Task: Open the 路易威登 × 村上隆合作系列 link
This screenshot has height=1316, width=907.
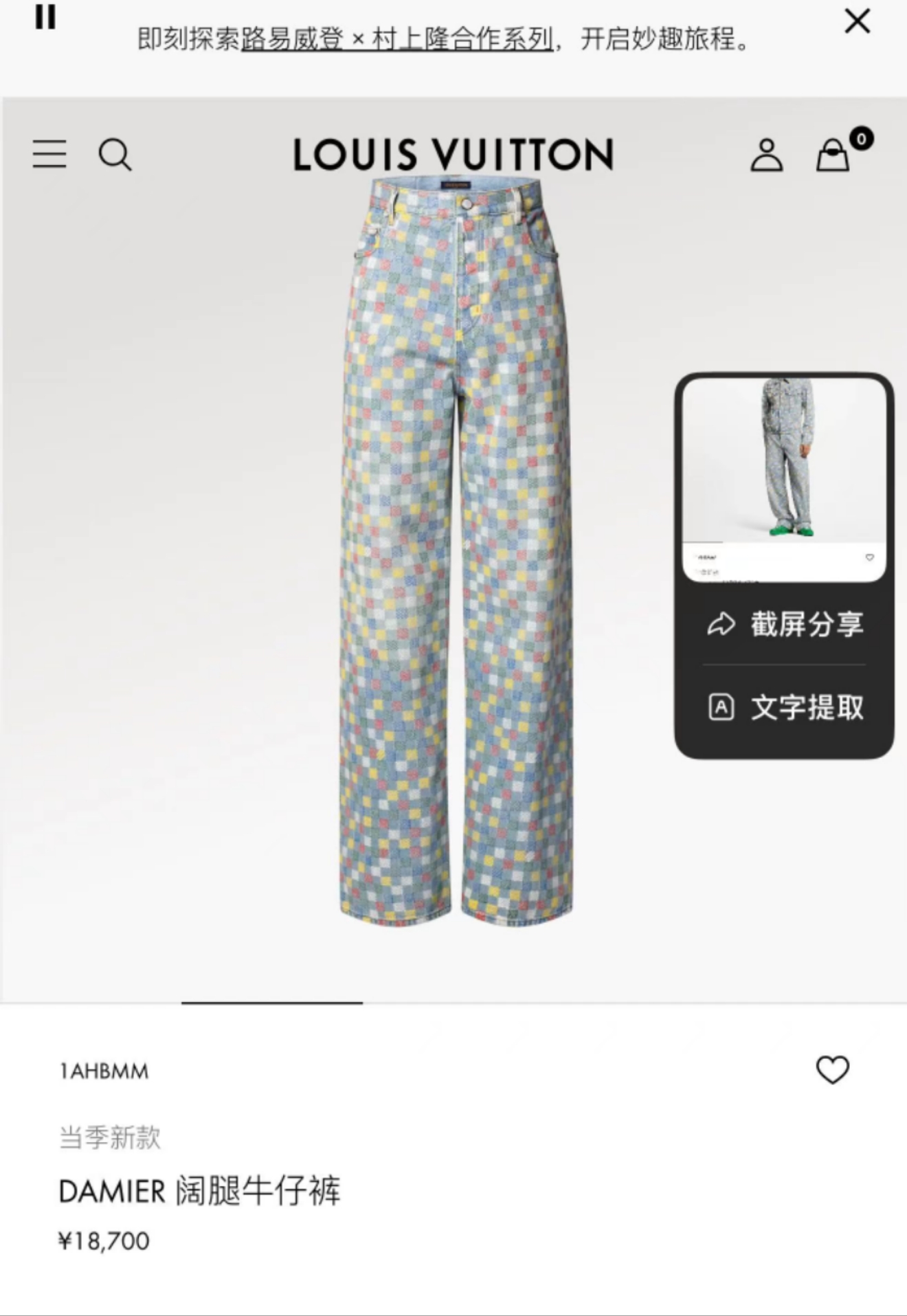Action: [397, 39]
